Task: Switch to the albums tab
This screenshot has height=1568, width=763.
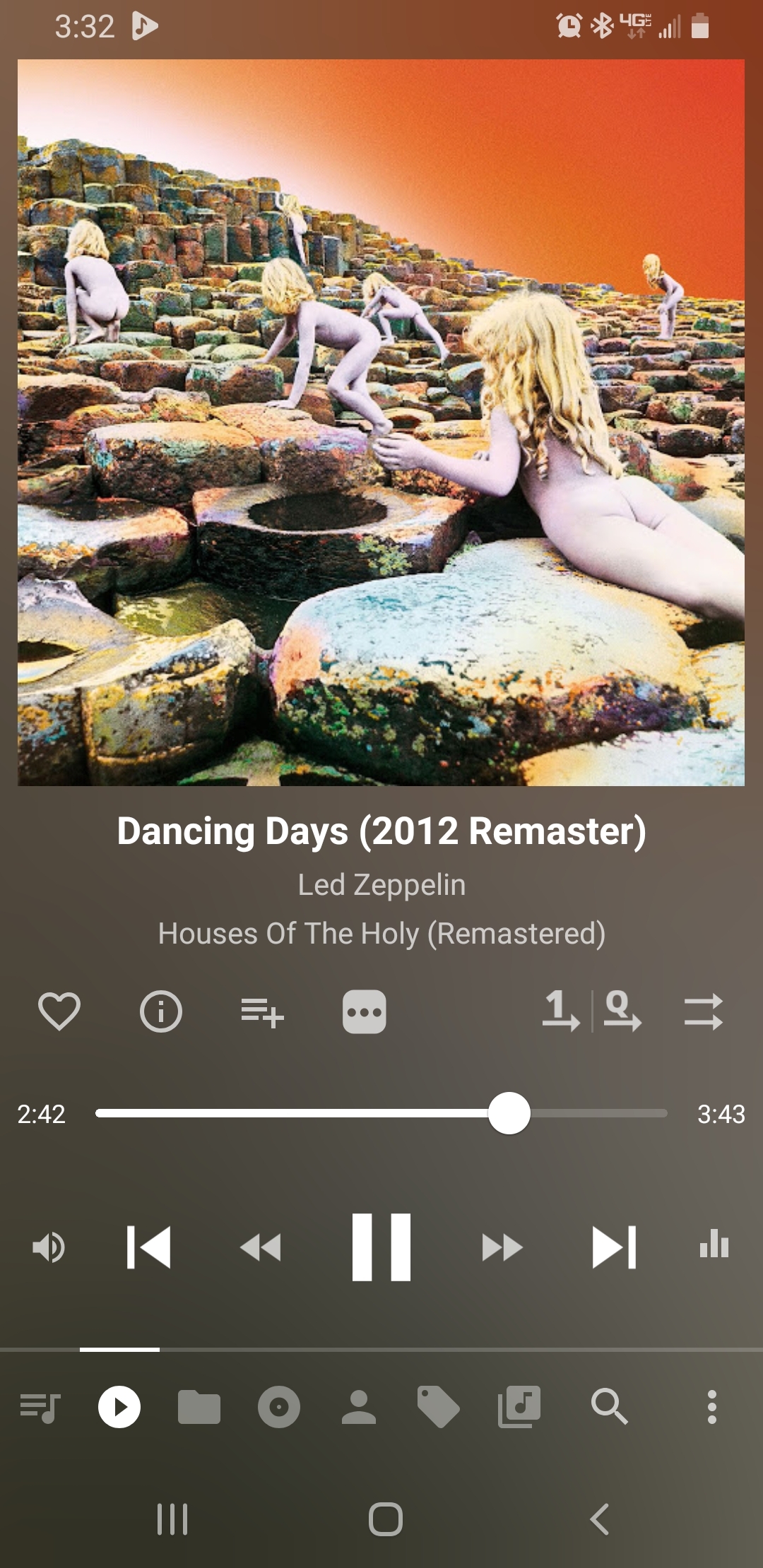Action: click(279, 1407)
